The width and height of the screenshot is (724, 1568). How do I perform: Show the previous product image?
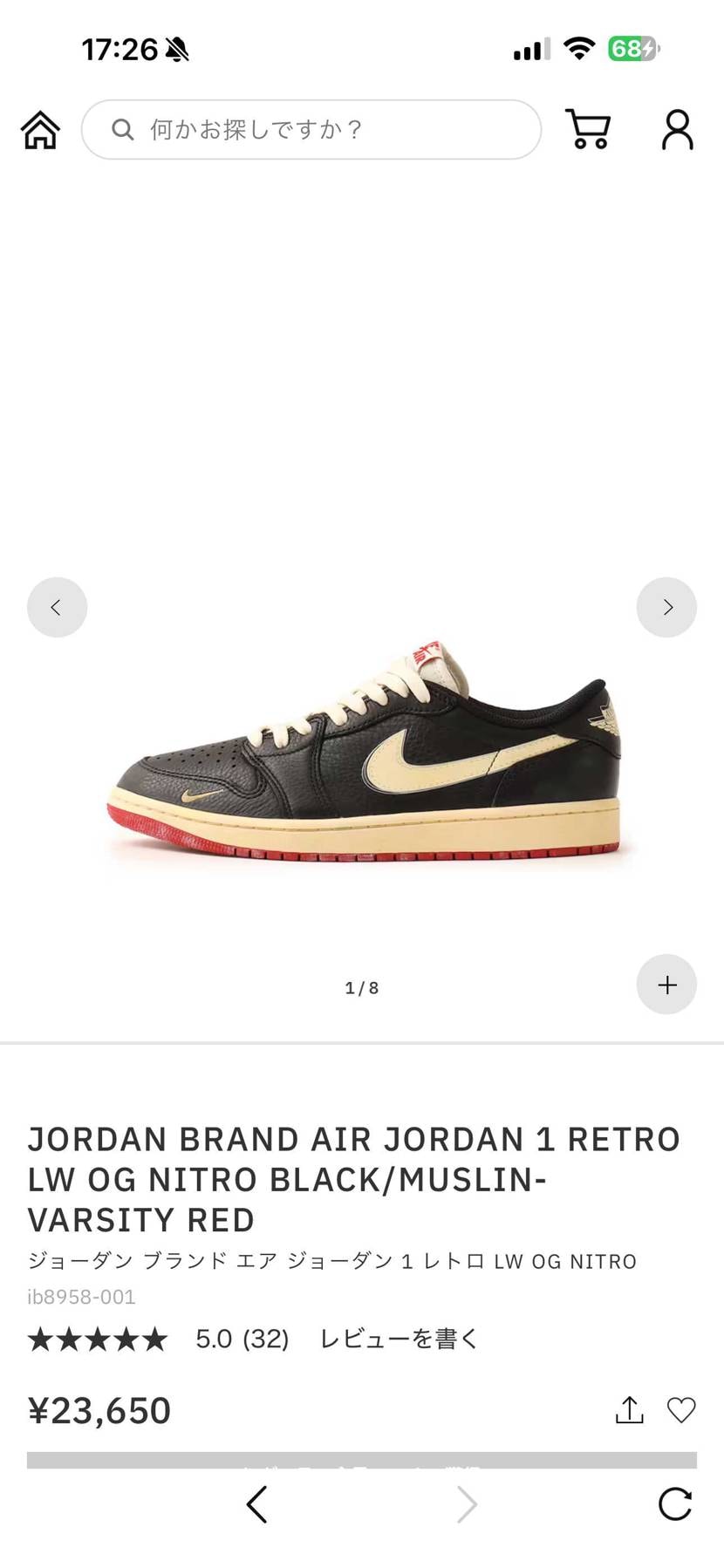pyautogui.click(x=57, y=607)
